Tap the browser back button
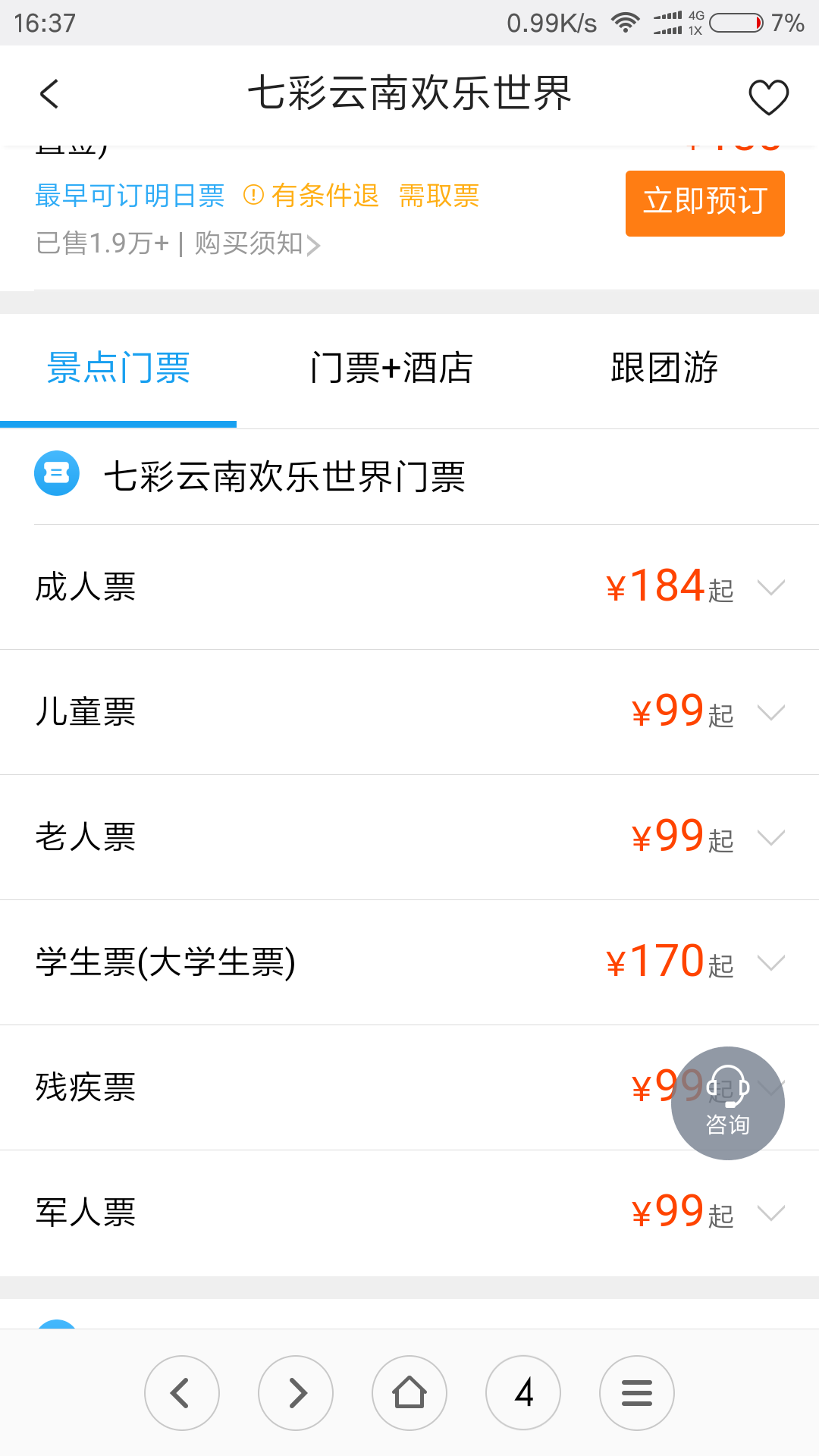This screenshot has width=819, height=1456. (x=182, y=1393)
